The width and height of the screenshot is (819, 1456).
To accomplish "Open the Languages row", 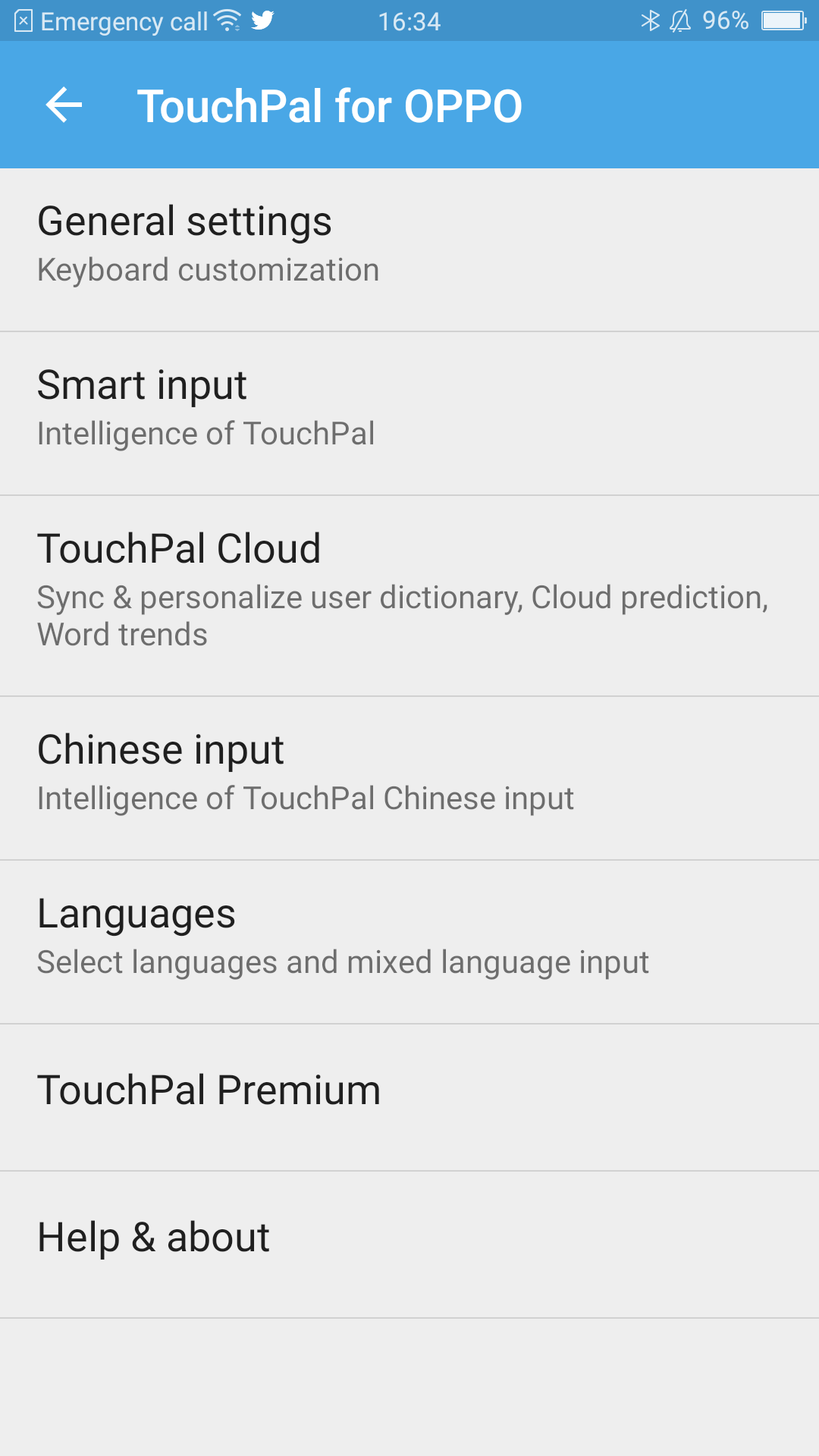I will pyautogui.click(x=409, y=942).
